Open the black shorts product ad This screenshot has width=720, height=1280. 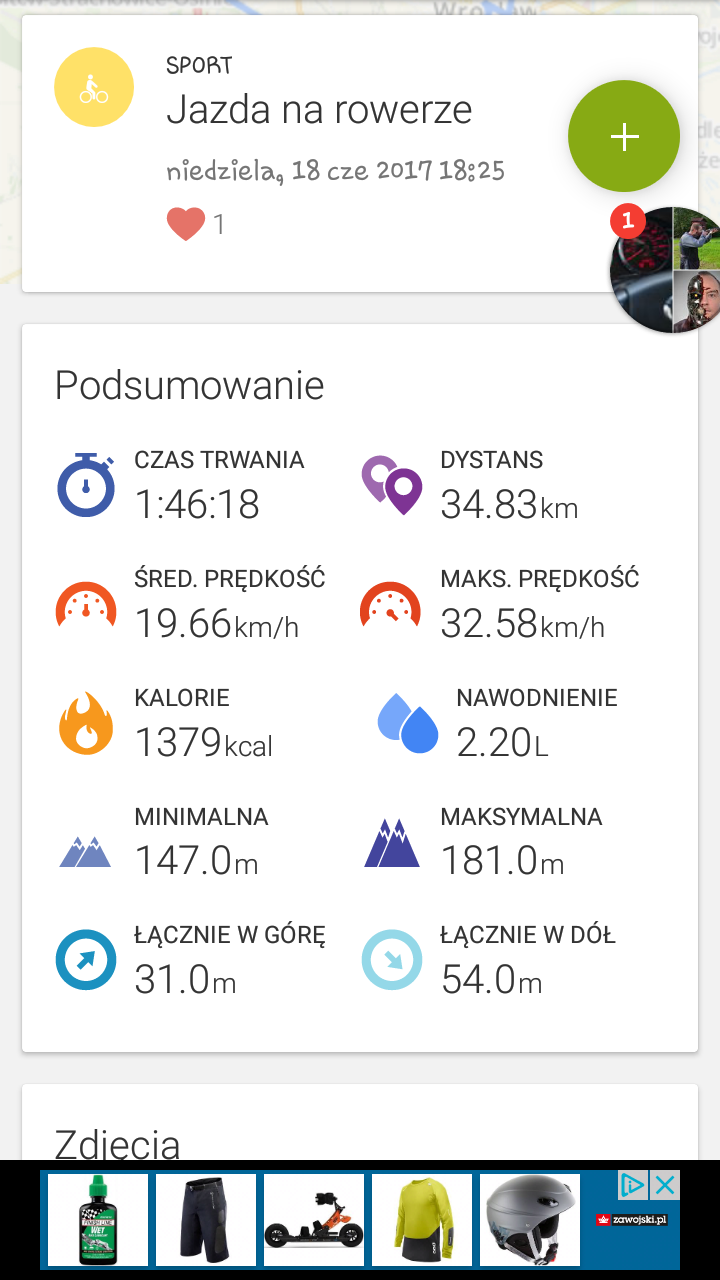pyautogui.click(x=206, y=1220)
